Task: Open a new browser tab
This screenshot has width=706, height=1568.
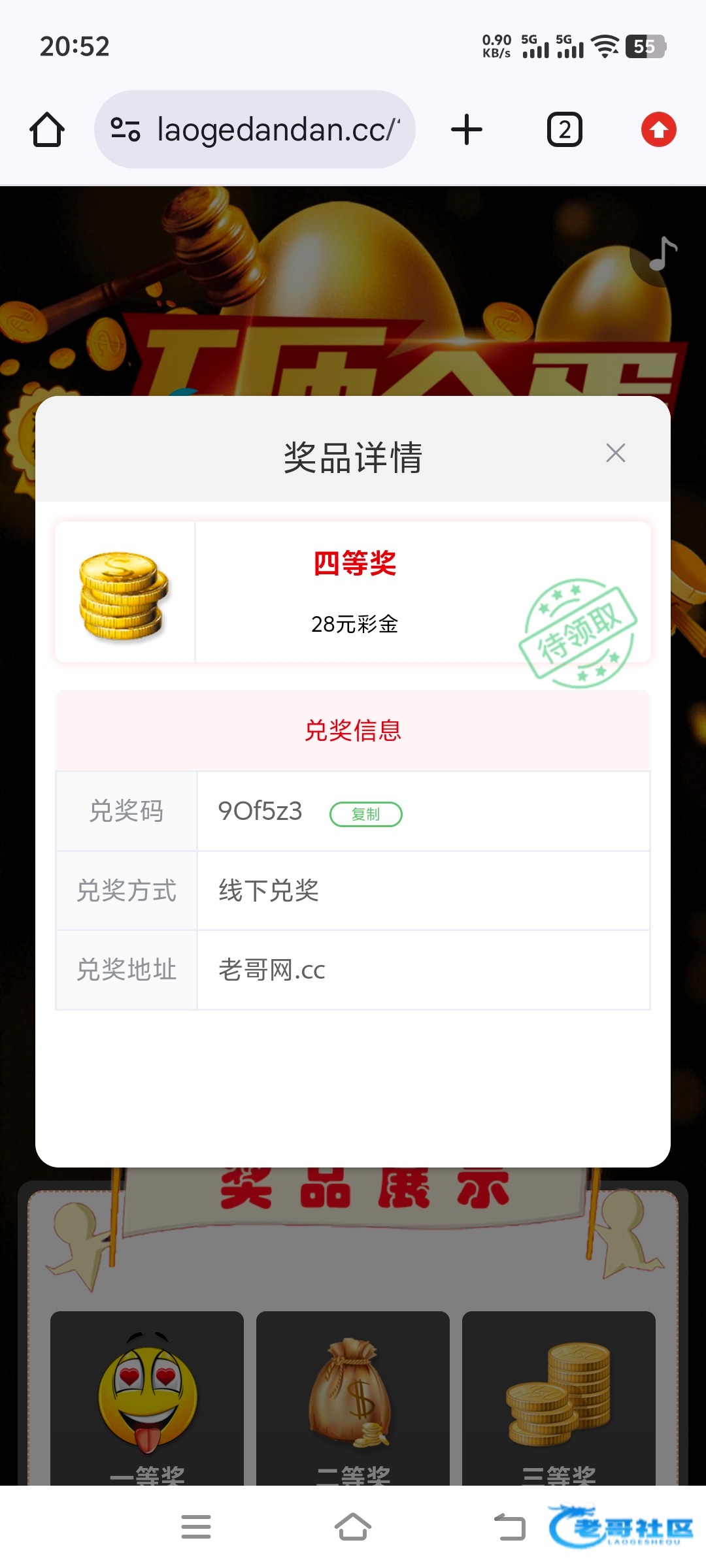Action: point(467,129)
